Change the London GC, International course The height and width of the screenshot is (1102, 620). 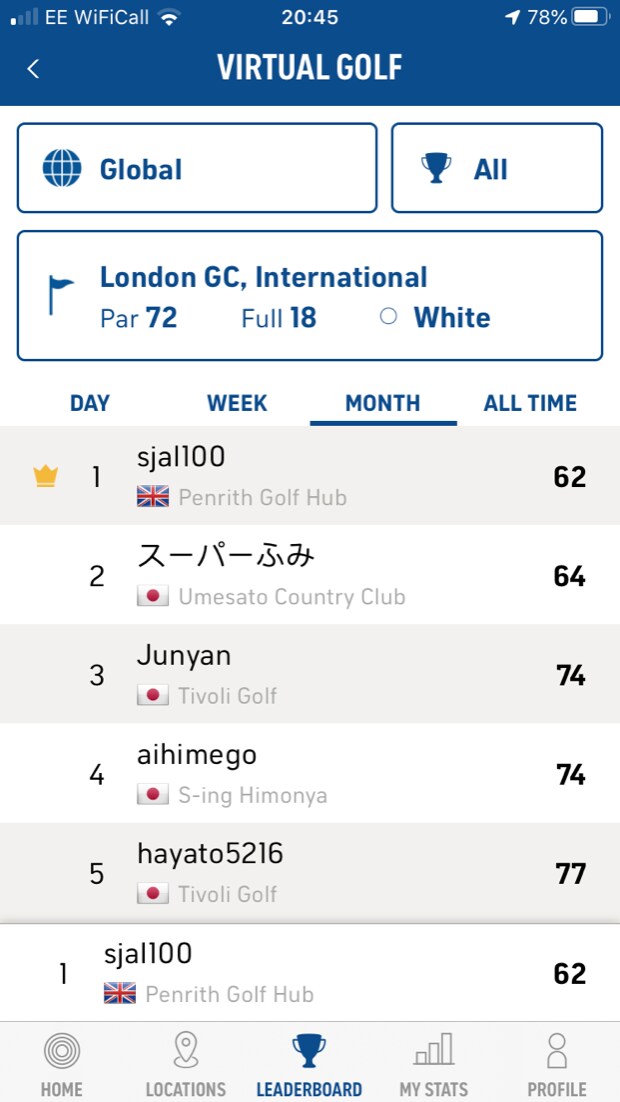[x=309, y=296]
